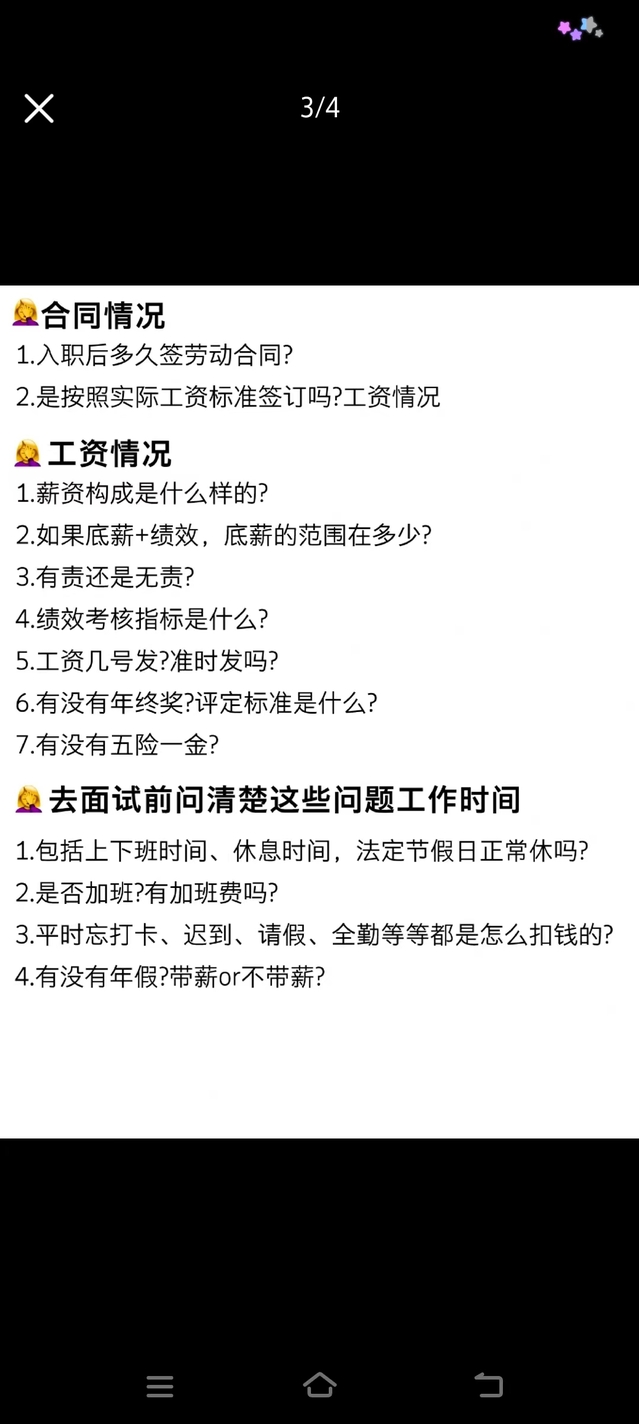Close the image viewer
The image size is (639, 1424).
(x=39, y=108)
